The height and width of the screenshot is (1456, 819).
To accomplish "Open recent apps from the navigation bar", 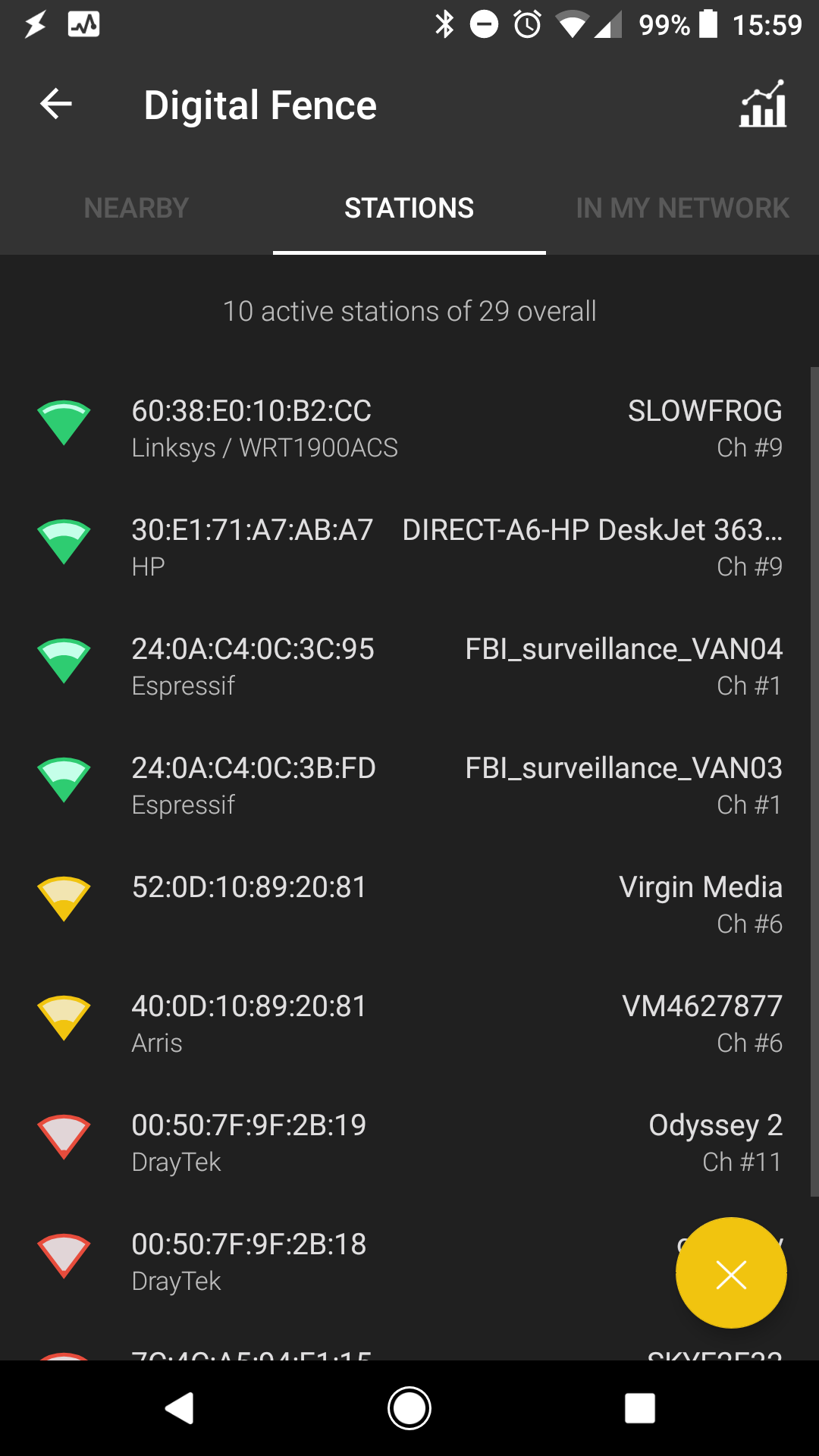I will [x=639, y=1408].
